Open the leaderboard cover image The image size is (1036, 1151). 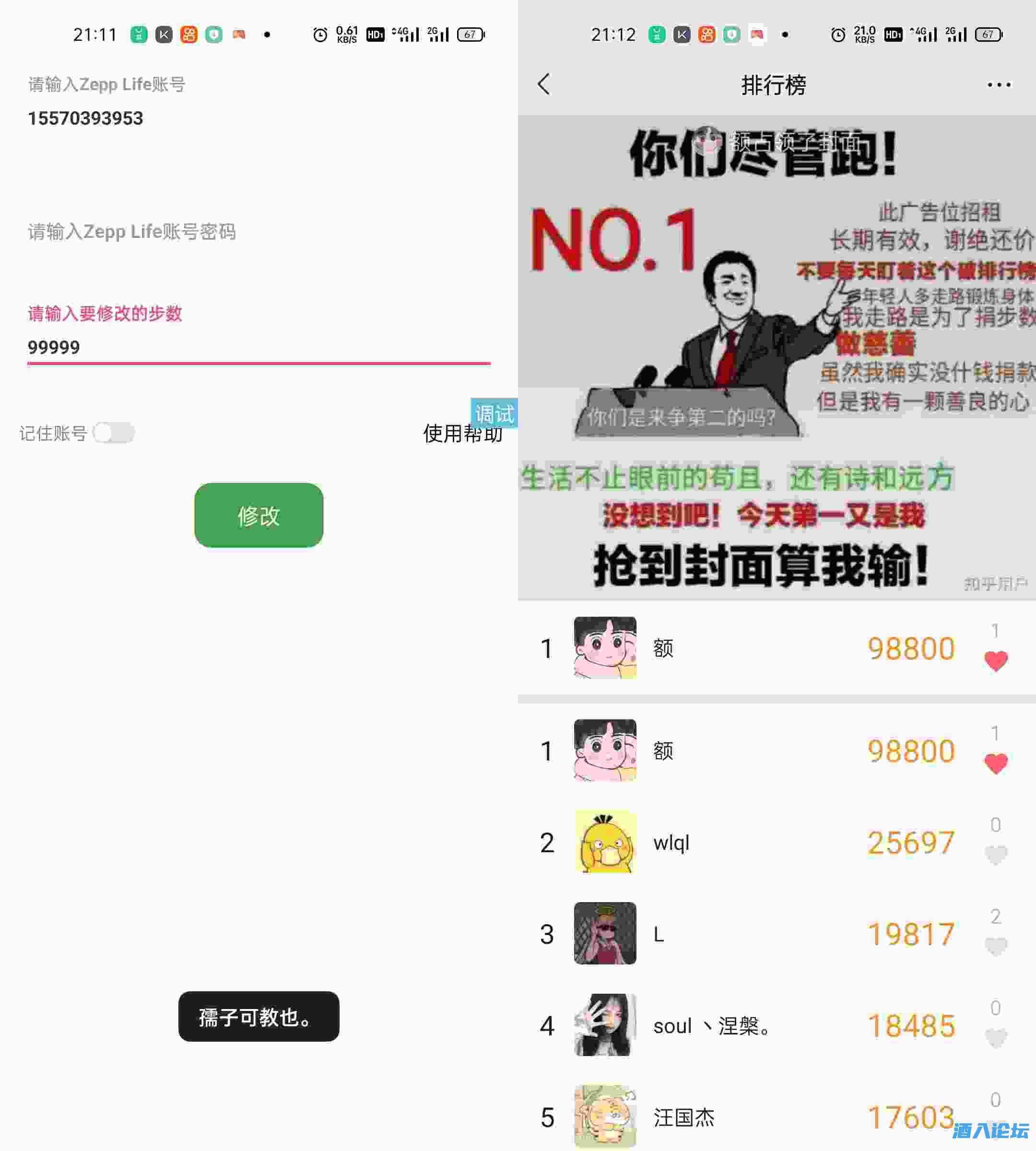tap(777, 357)
